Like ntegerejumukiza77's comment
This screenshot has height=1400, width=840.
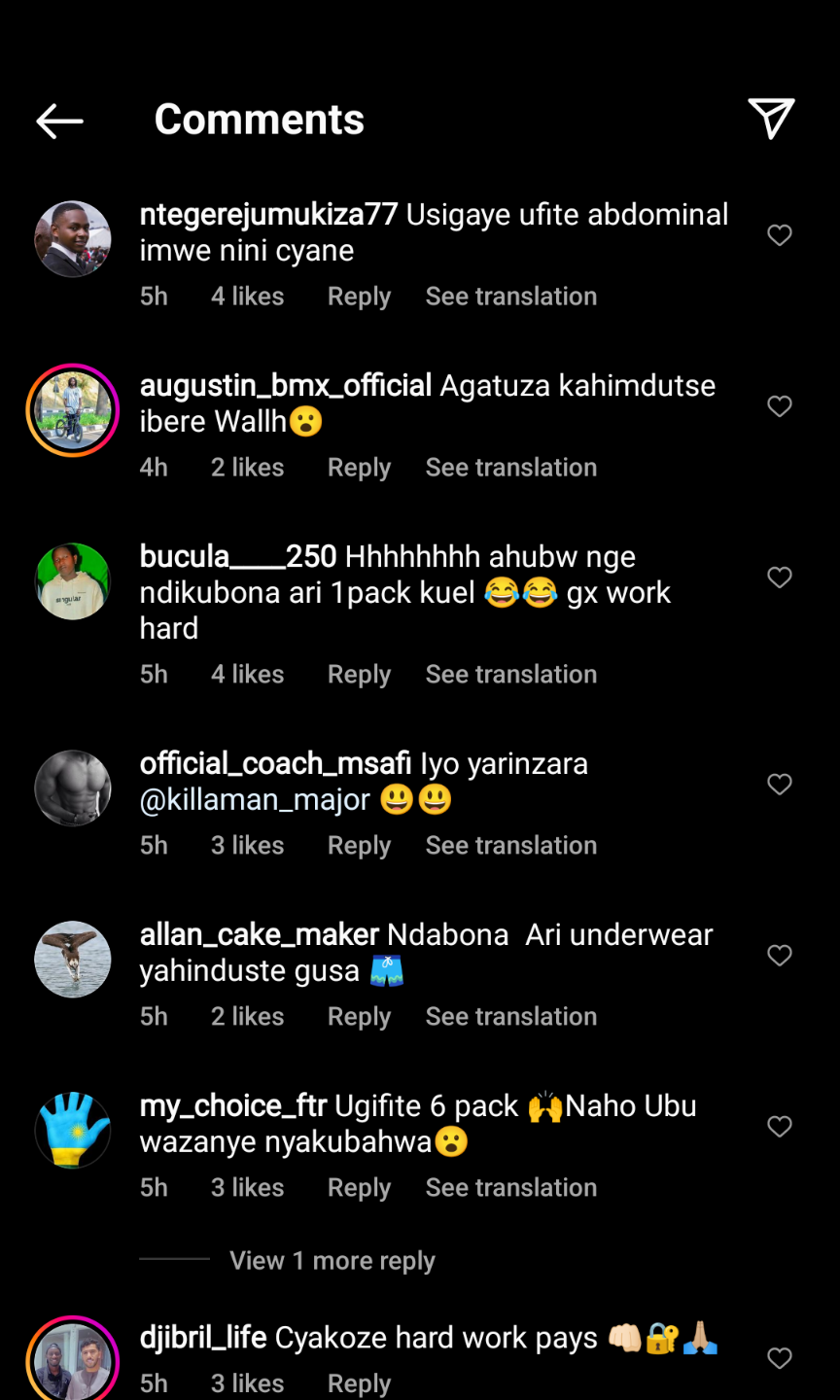[780, 235]
